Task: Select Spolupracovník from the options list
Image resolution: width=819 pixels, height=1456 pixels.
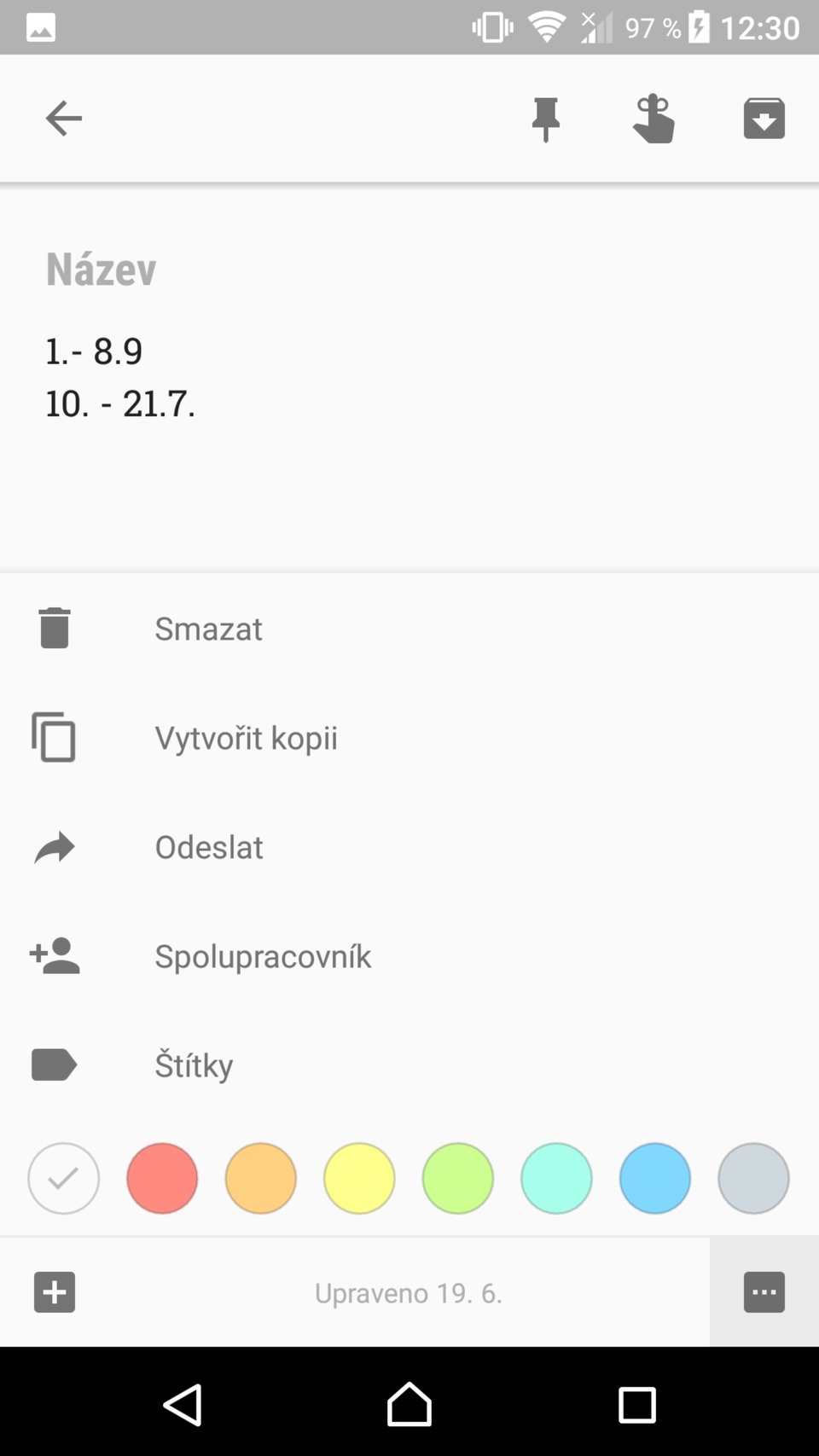Action: point(263,955)
